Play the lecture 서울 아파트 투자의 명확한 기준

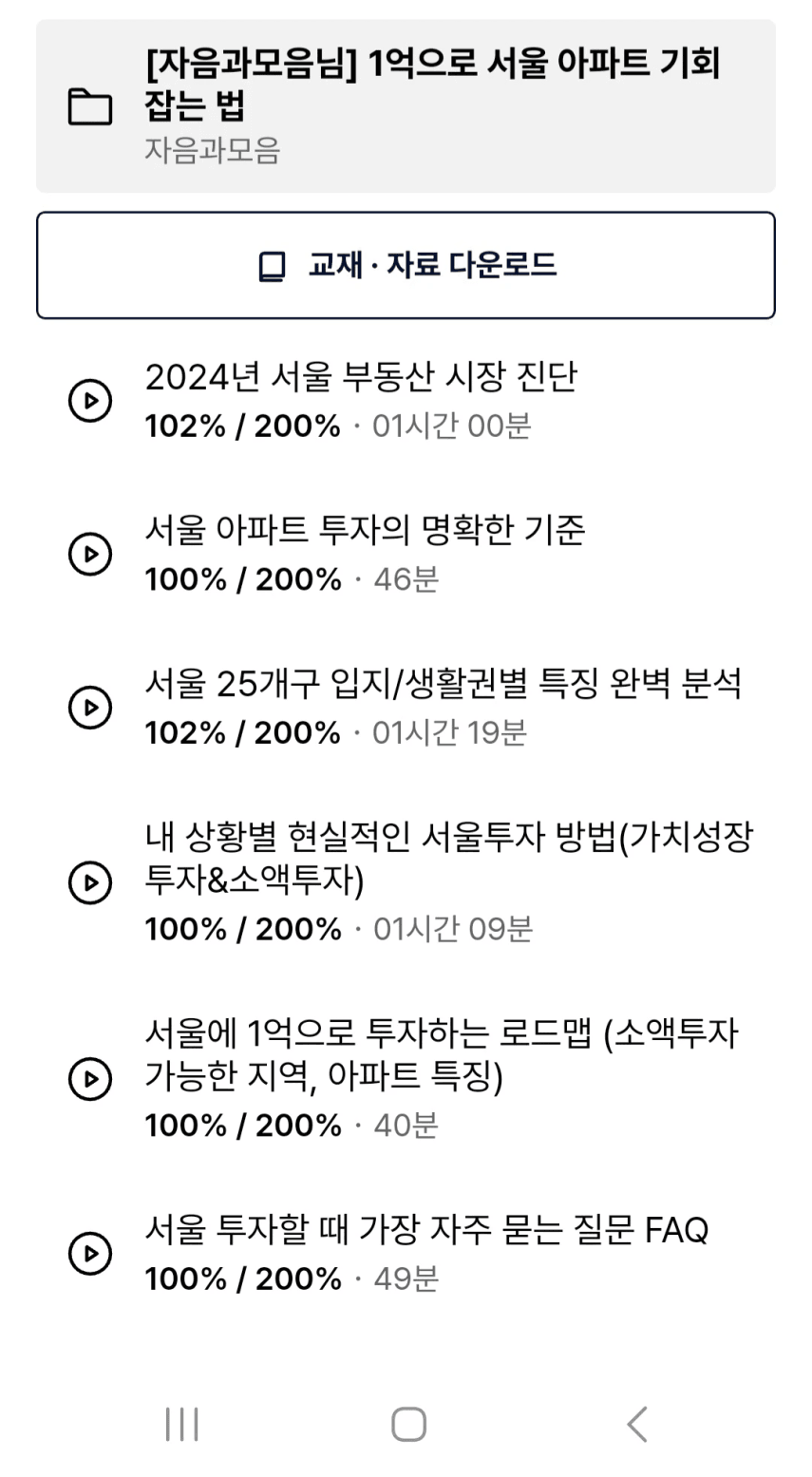(406, 554)
